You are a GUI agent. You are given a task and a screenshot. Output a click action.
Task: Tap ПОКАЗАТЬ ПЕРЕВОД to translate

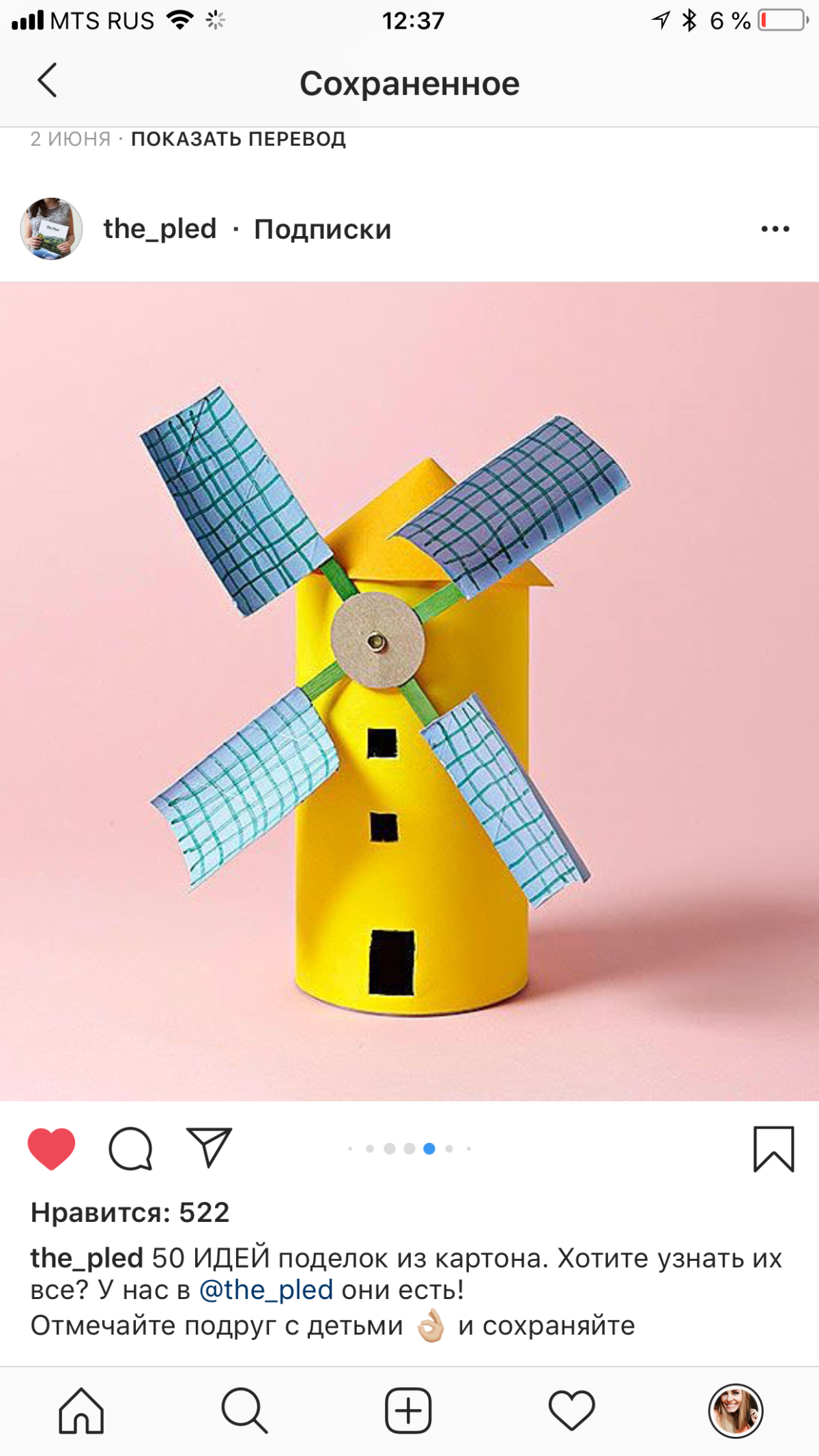tap(238, 139)
